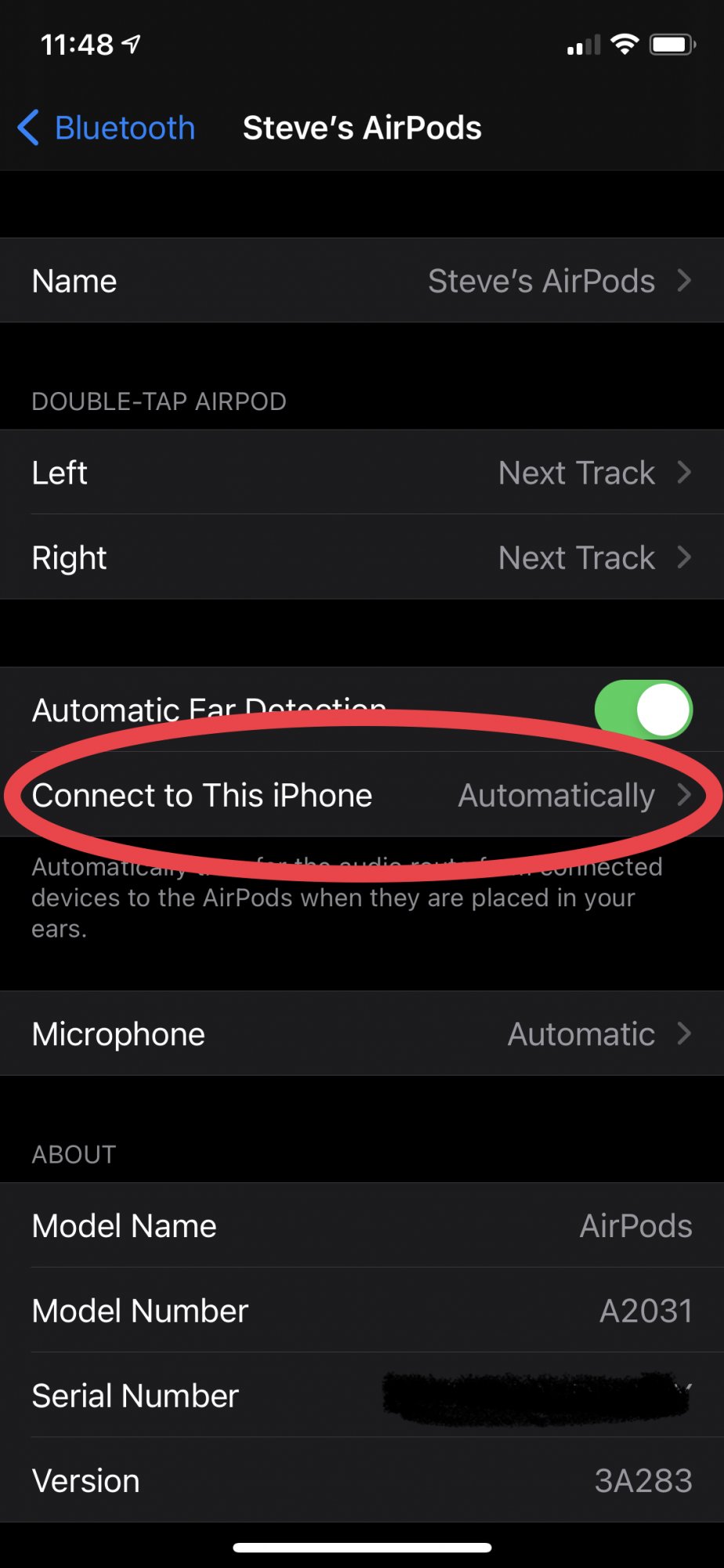Change the Left double-tap action
The width and height of the screenshot is (724, 1568).
click(x=362, y=473)
